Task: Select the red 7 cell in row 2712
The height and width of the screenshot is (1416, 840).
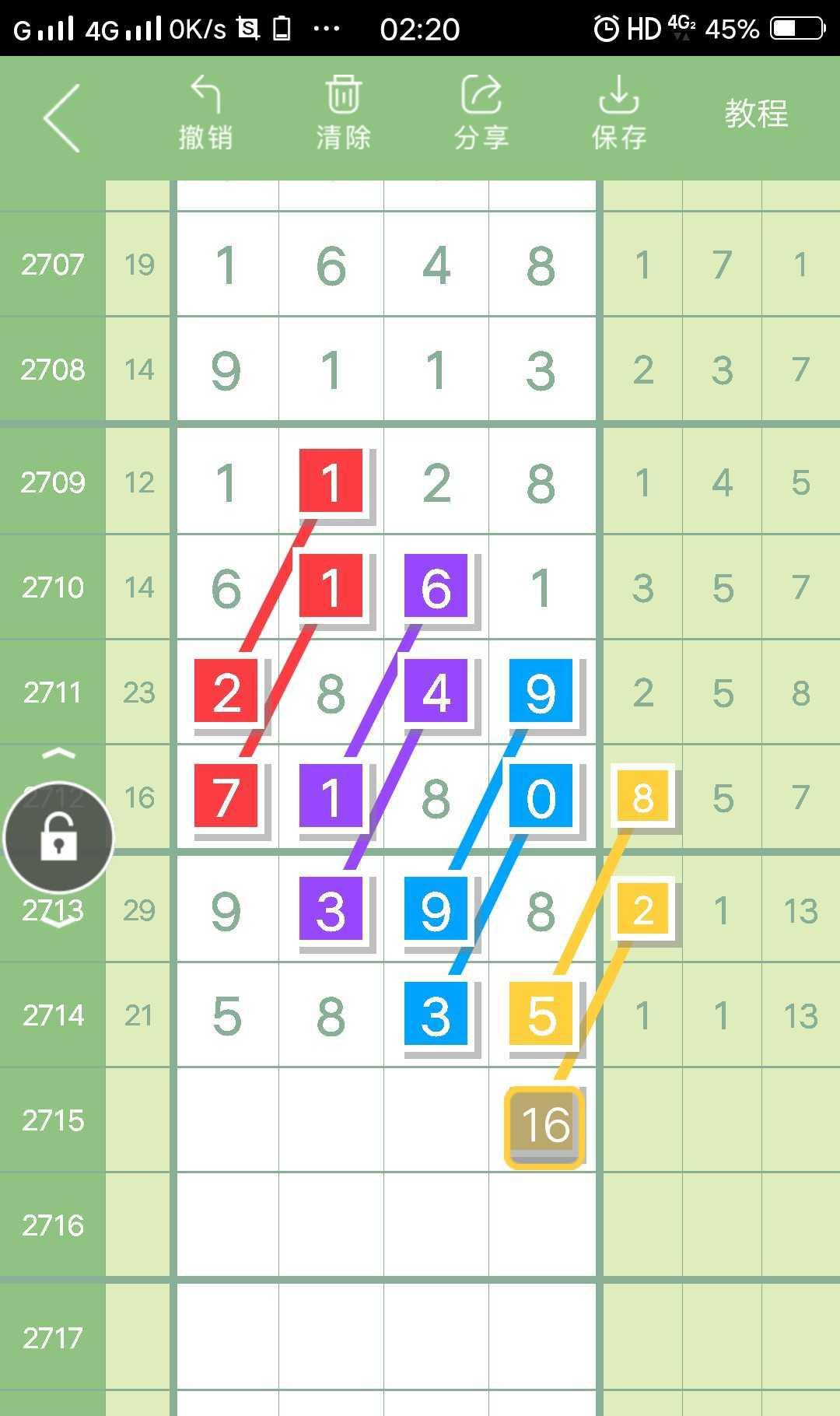Action: [226, 797]
